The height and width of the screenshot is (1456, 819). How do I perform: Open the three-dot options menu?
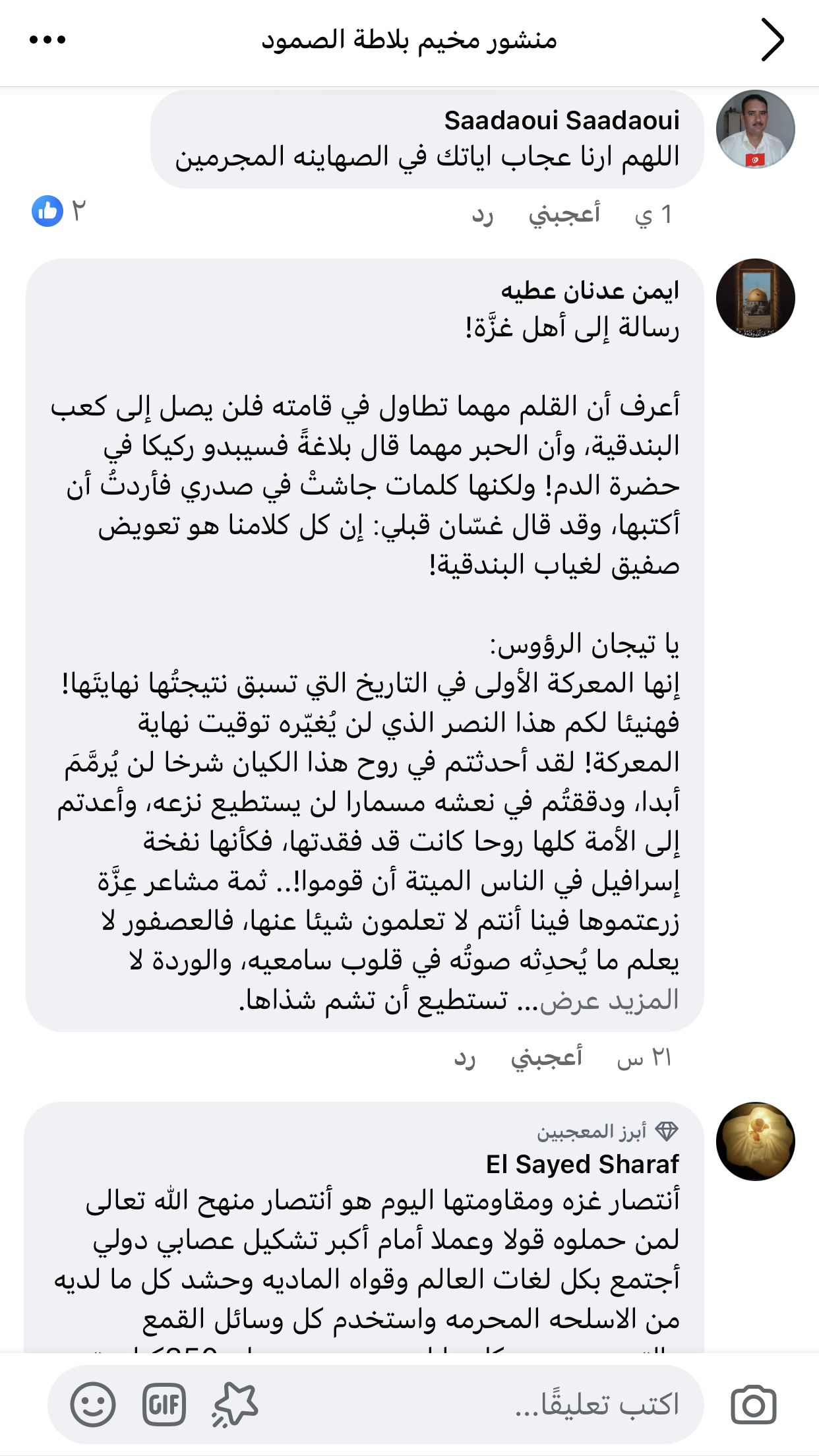(x=47, y=40)
